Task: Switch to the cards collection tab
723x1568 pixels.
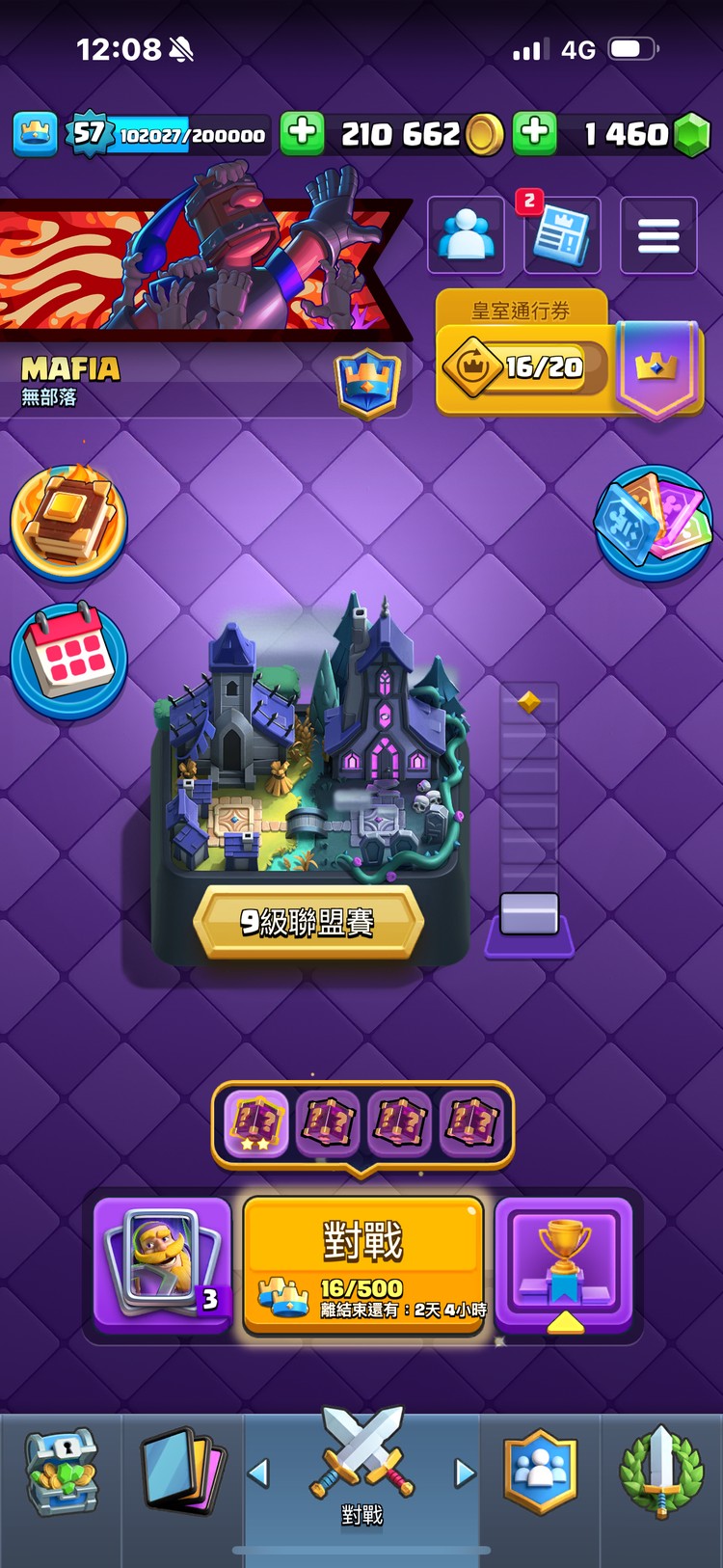Action: point(183,1474)
